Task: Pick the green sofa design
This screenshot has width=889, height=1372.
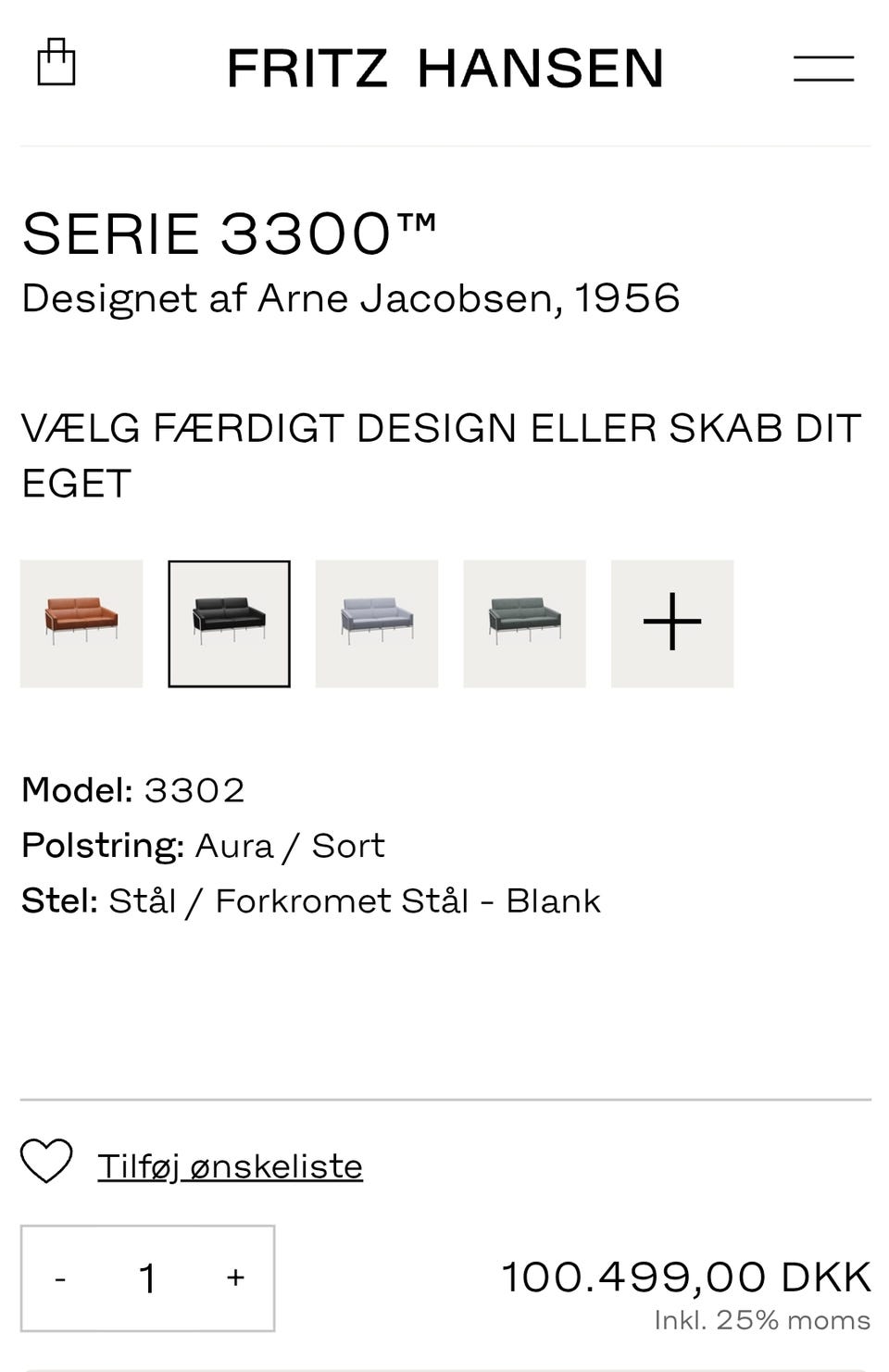Action: pos(524,623)
